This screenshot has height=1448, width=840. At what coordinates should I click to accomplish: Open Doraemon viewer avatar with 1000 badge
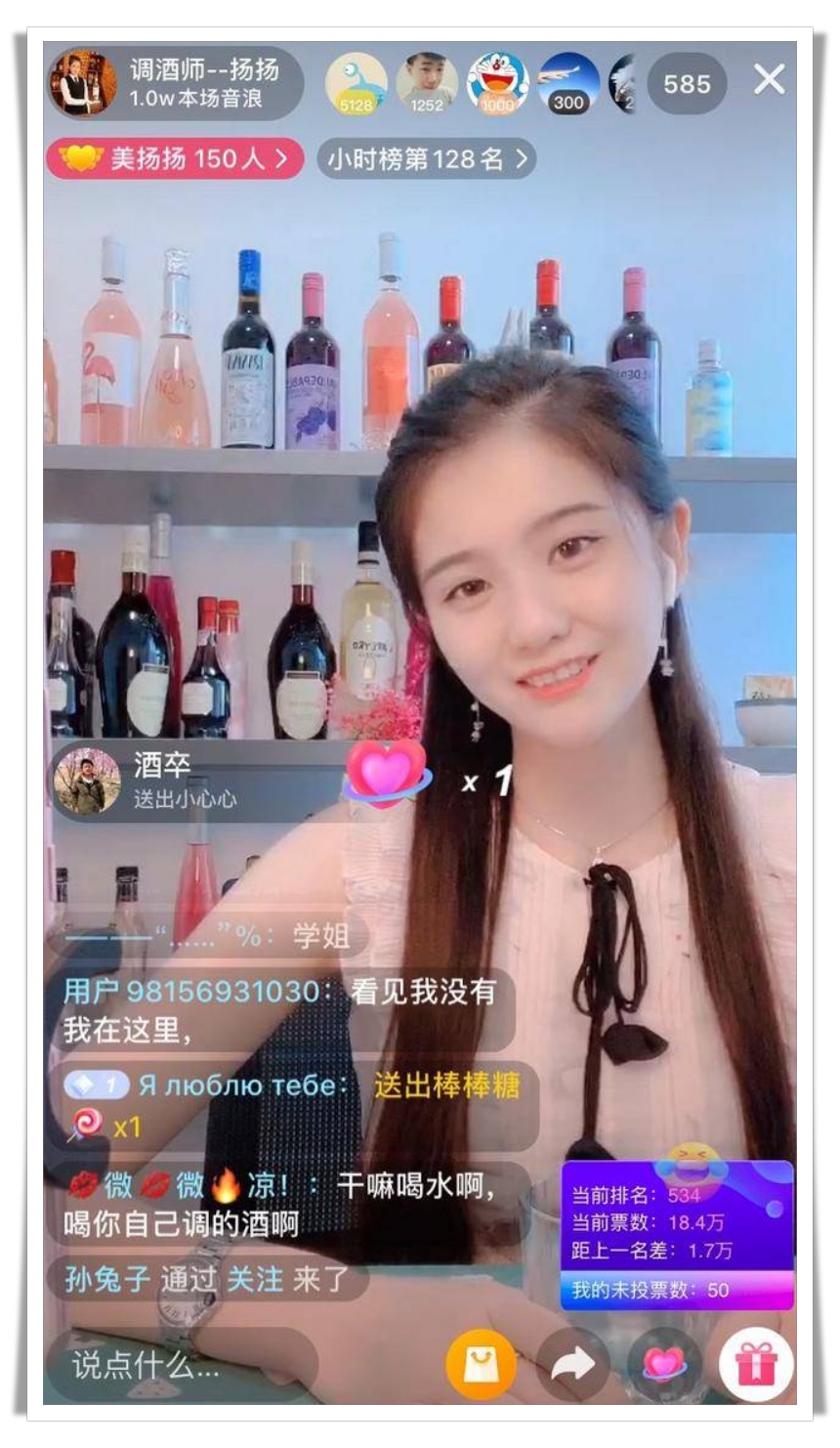497,84
